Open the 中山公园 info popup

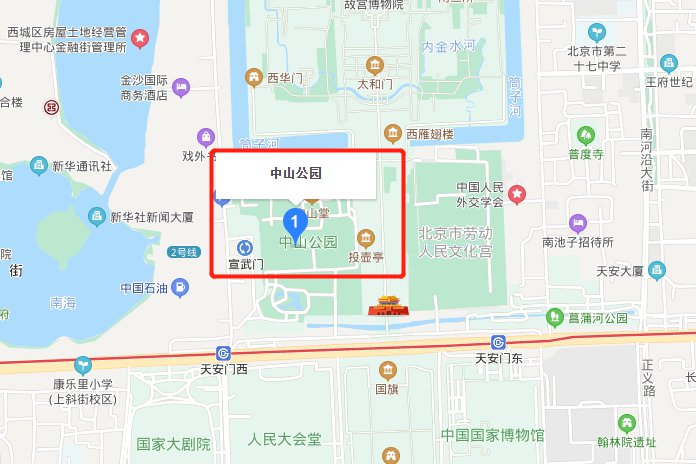[x=296, y=173]
